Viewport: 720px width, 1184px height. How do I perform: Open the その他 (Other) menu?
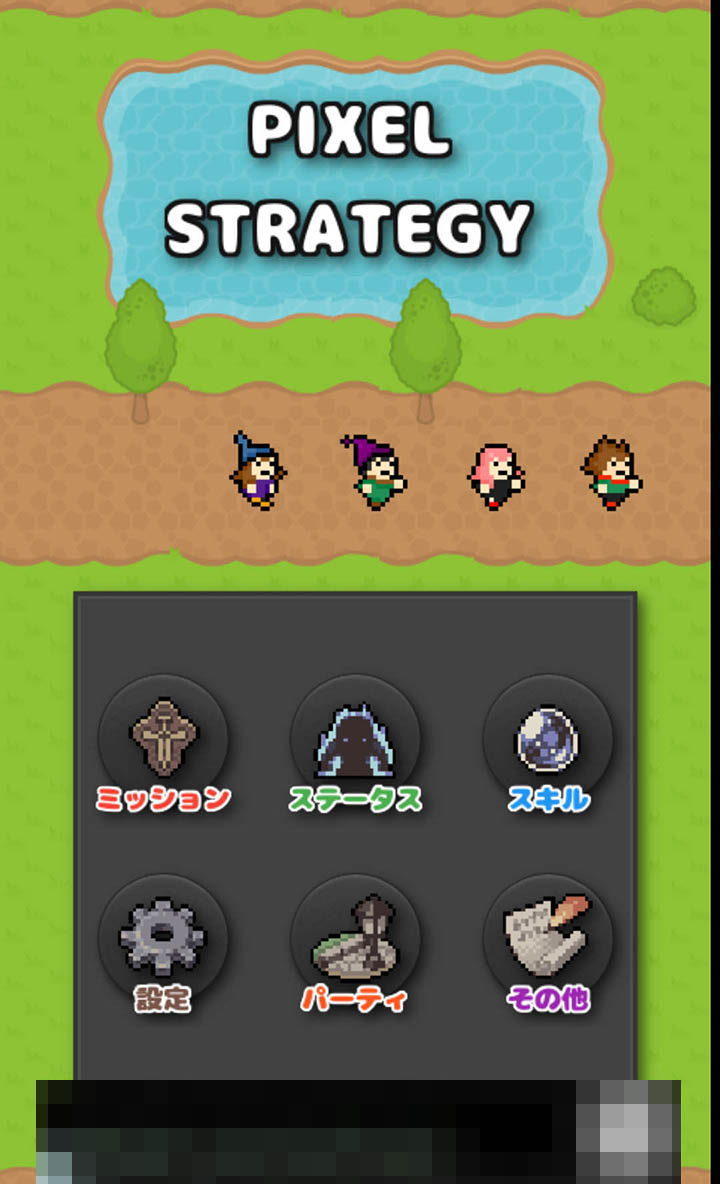[547, 938]
